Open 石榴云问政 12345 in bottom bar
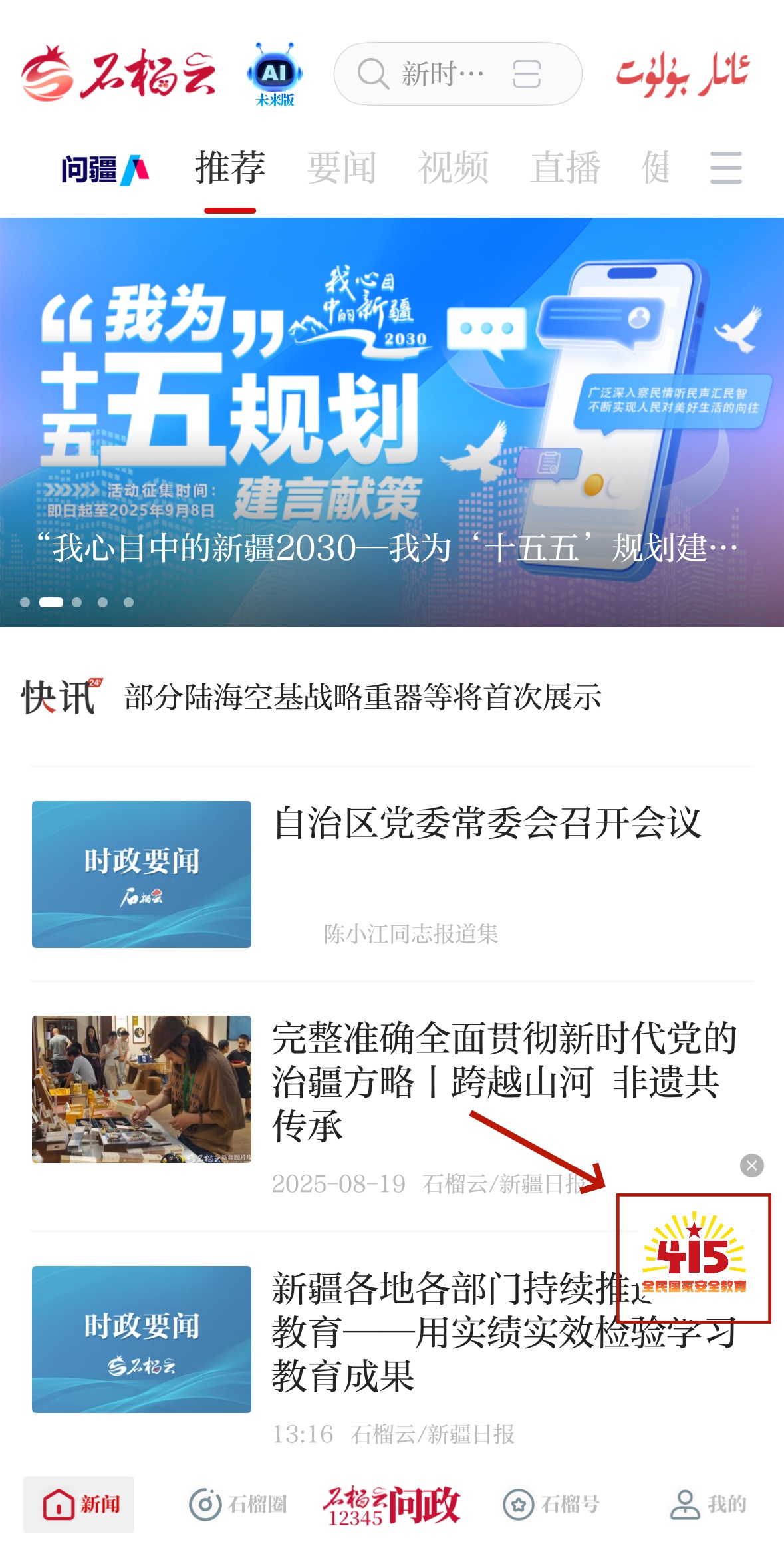The height and width of the screenshot is (1554, 784). pos(392,1505)
